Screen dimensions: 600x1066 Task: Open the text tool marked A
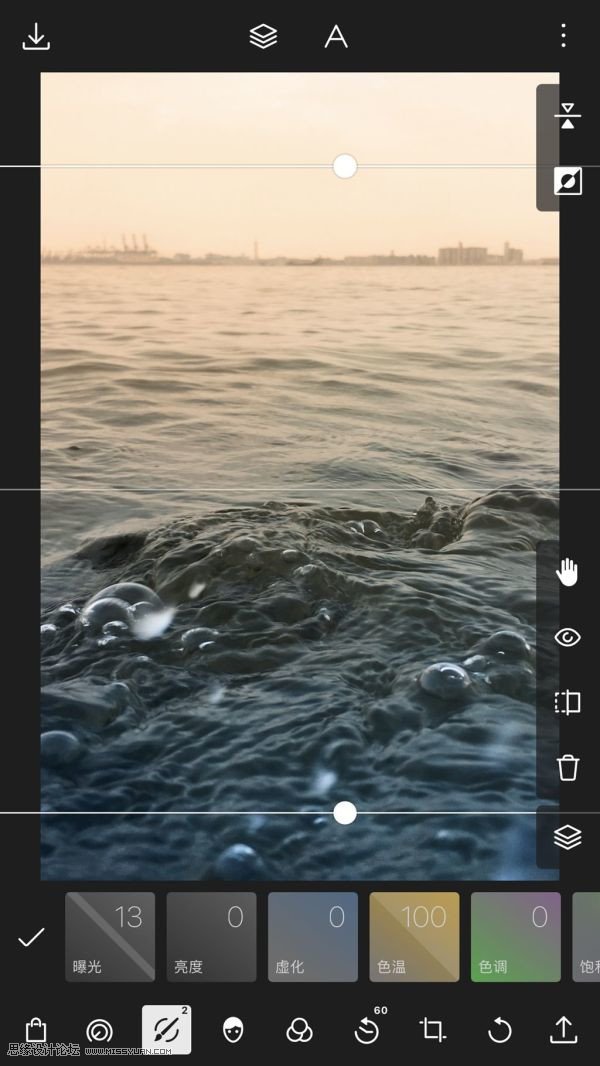tap(336, 37)
